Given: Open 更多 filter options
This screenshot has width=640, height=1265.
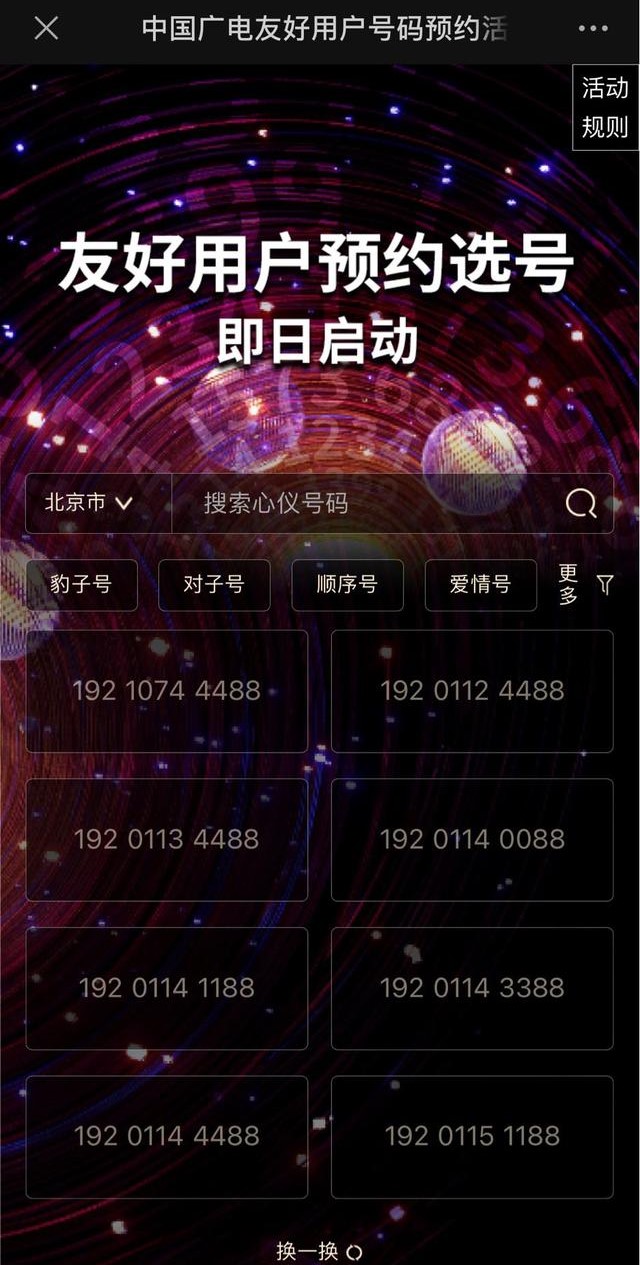Looking at the screenshot, I should pyautogui.click(x=585, y=585).
